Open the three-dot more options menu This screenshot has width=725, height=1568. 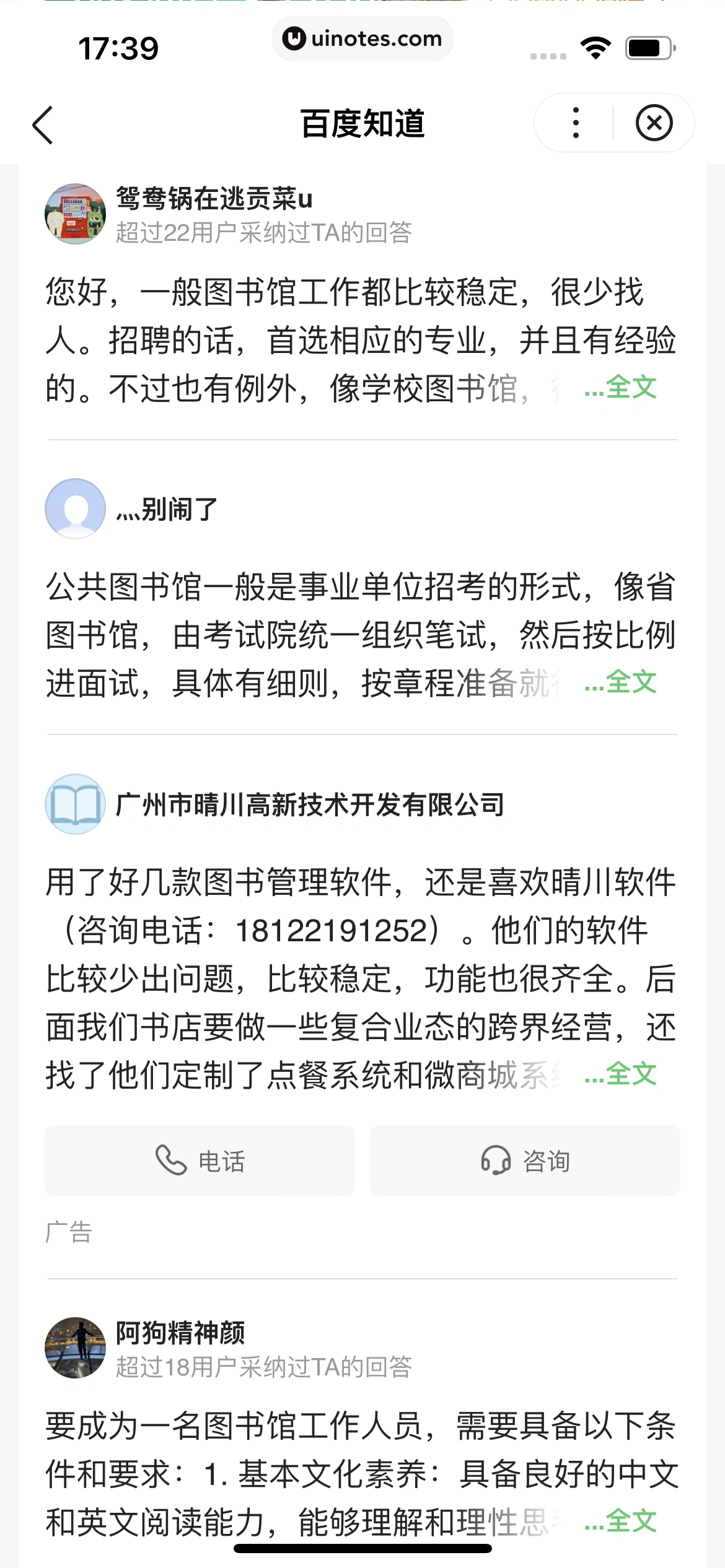pyautogui.click(x=576, y=123)
